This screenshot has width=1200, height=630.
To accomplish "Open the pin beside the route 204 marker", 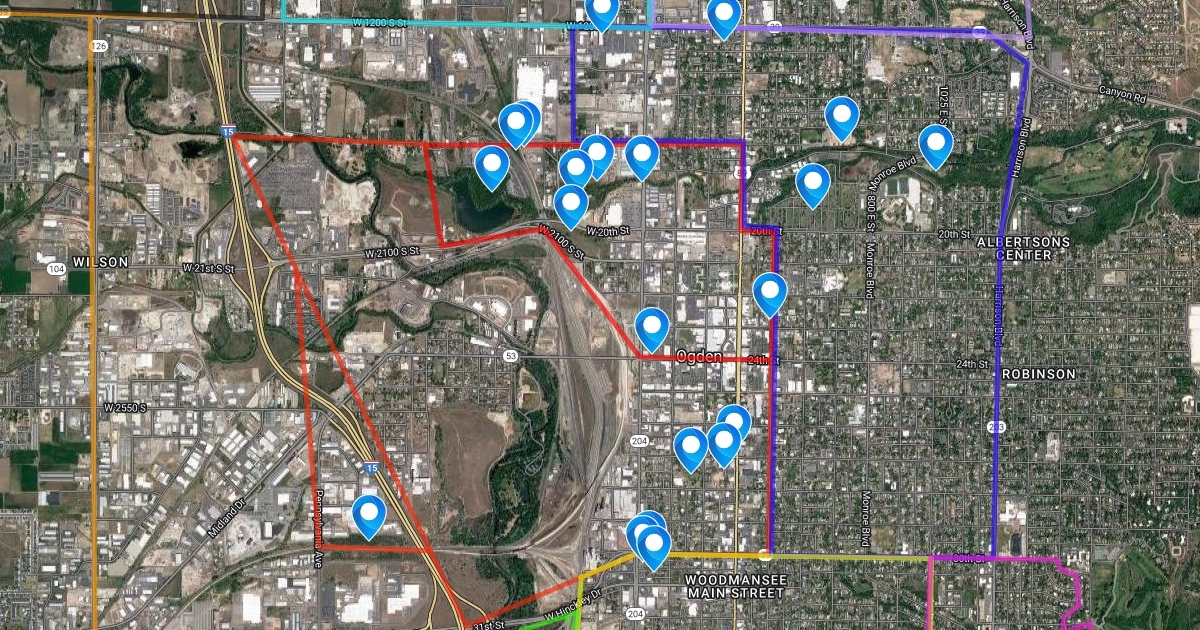I will point(691,446).
